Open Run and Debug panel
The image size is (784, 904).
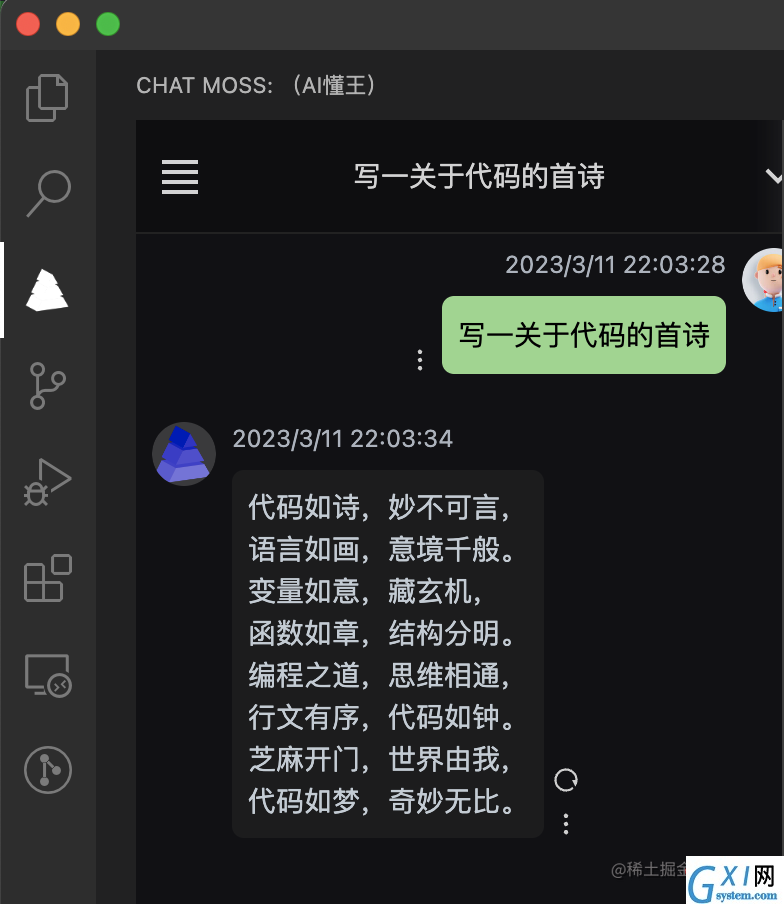[47, 482]
